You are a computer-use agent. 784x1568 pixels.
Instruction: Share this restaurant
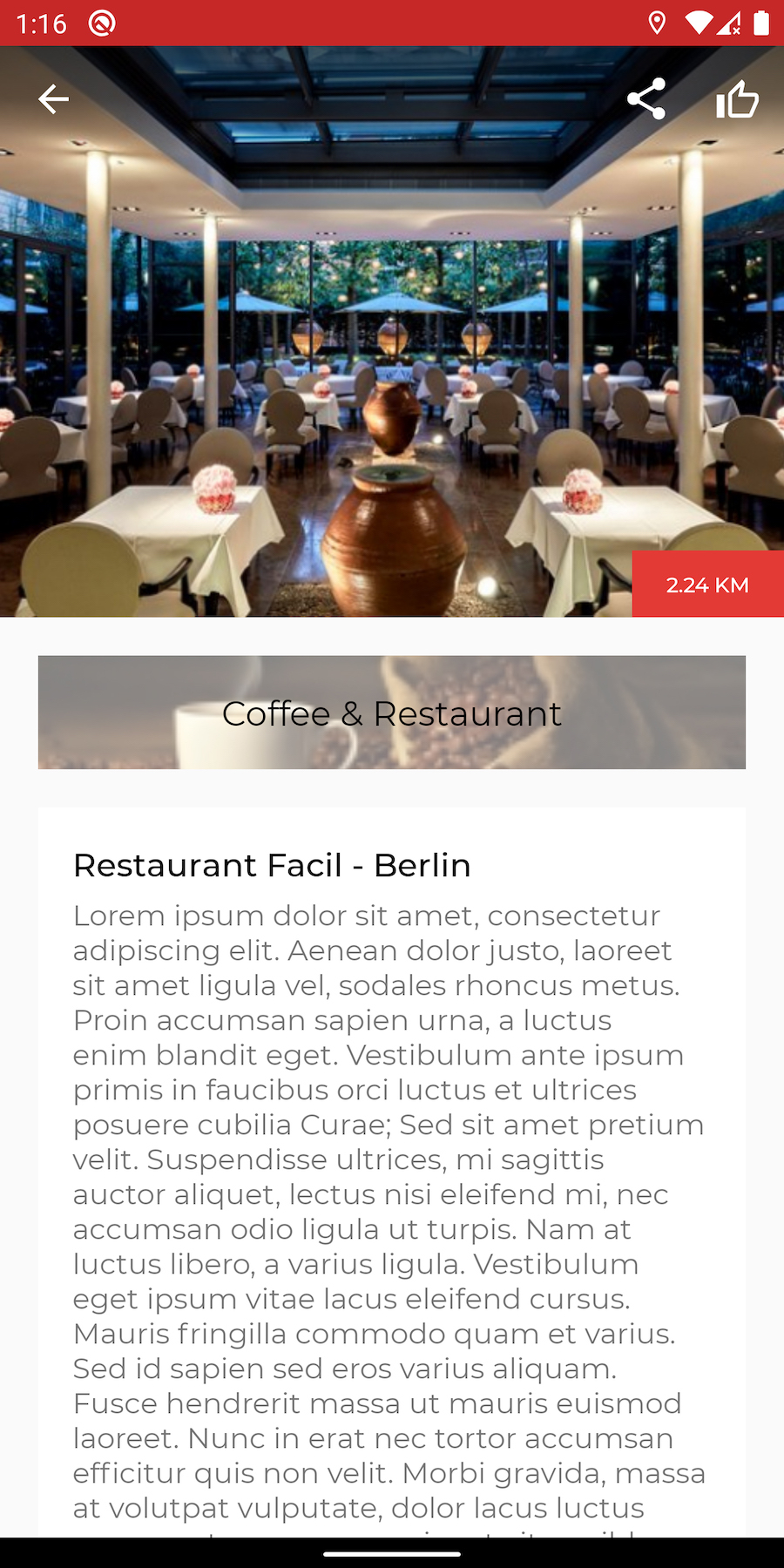pos(646,99)
